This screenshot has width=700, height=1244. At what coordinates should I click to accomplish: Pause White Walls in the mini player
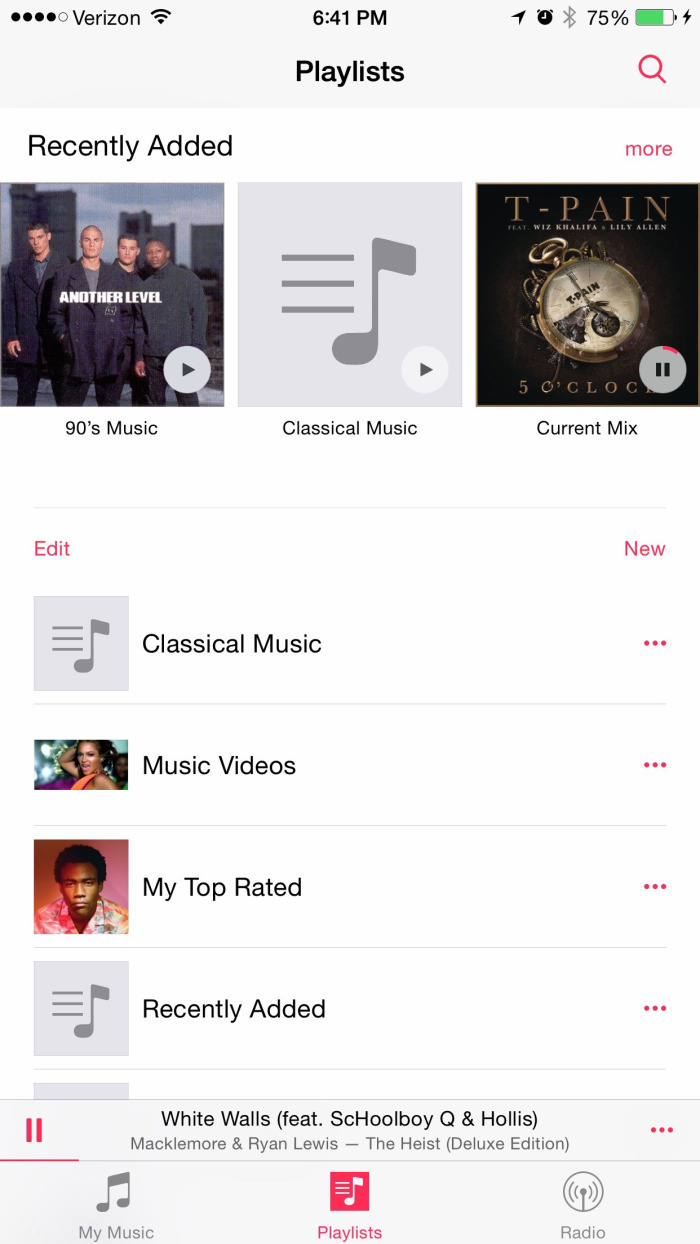coord(34,1130)
